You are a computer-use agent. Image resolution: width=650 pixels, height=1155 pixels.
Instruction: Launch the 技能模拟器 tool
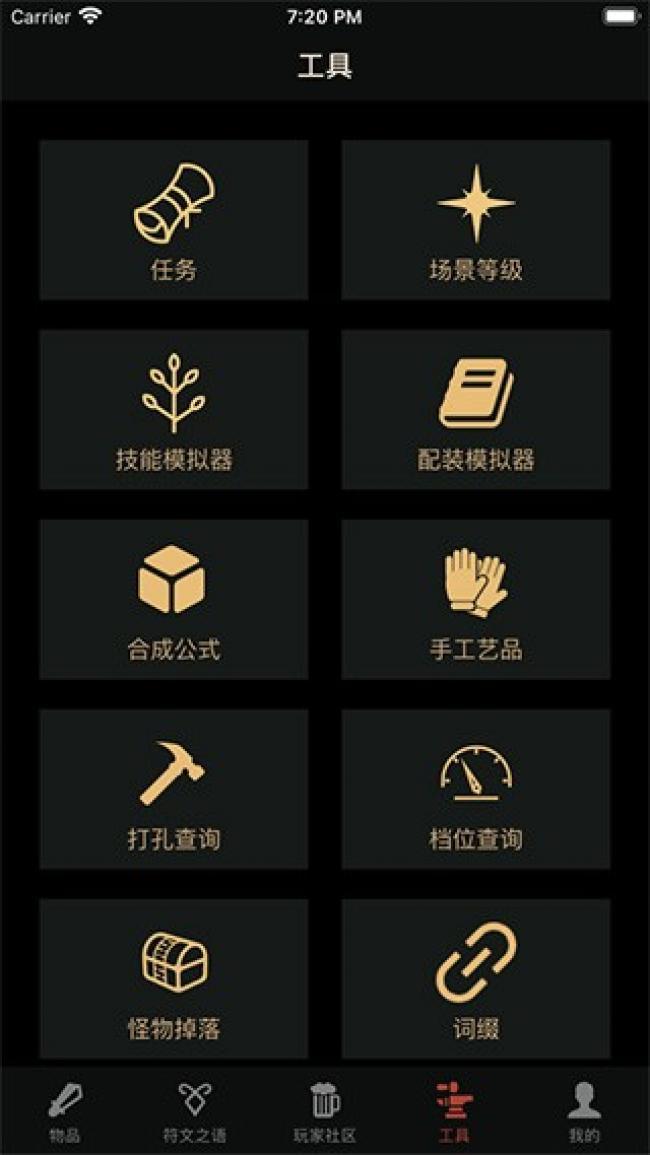pos(174,410)
